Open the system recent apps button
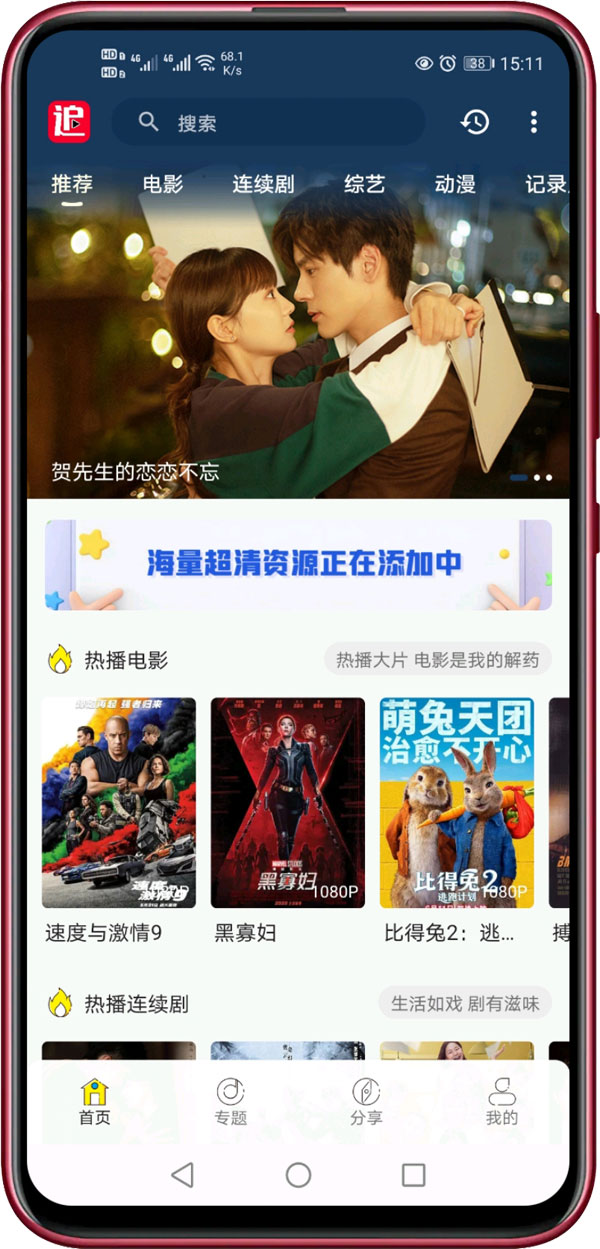This screenshot has height=1249, width=600. [413, 1175]
